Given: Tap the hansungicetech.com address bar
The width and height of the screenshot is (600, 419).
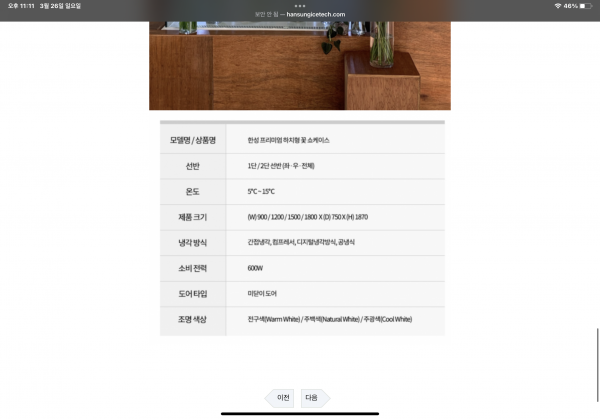Looking at the screenshot, I should tap(300, 14).
